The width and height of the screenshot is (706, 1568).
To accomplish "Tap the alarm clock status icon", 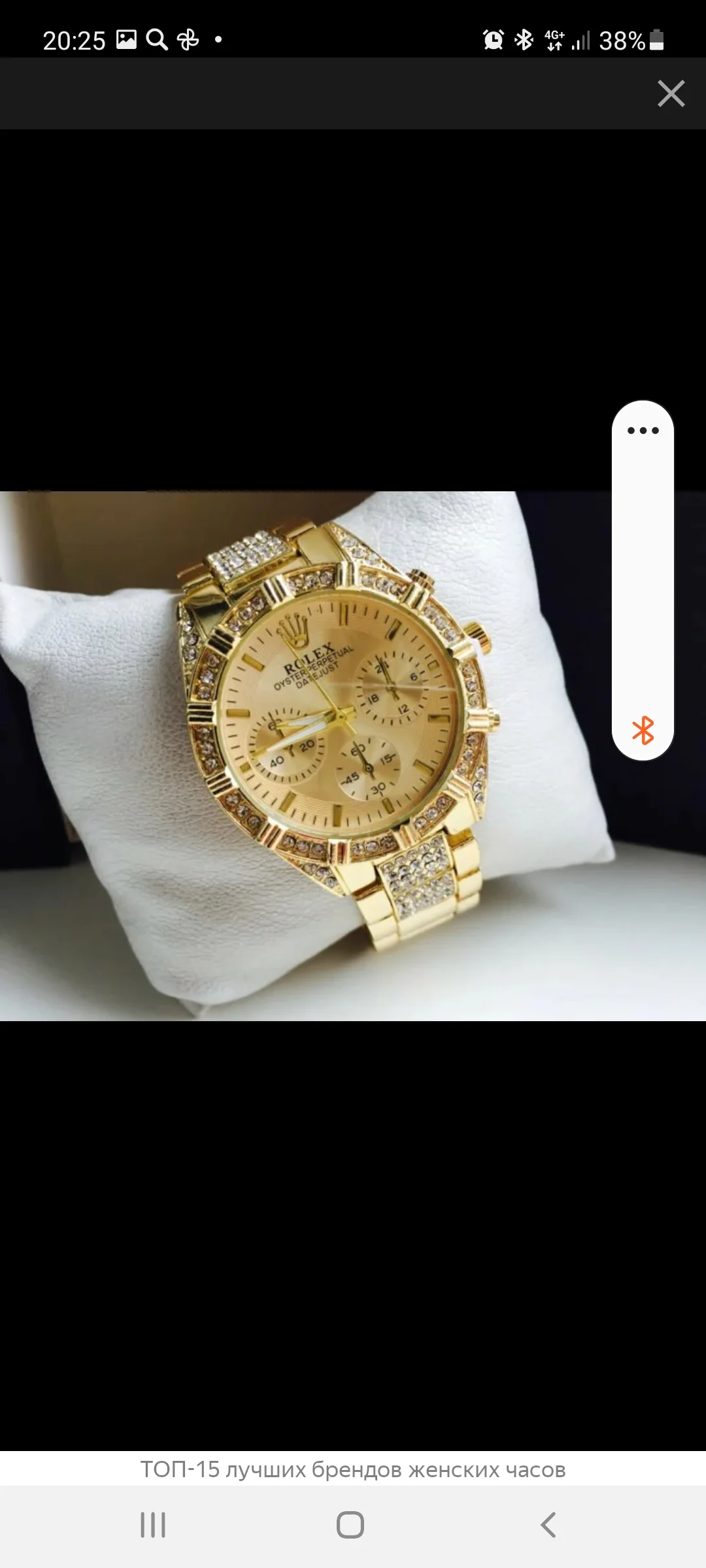I will click(494, 40).
